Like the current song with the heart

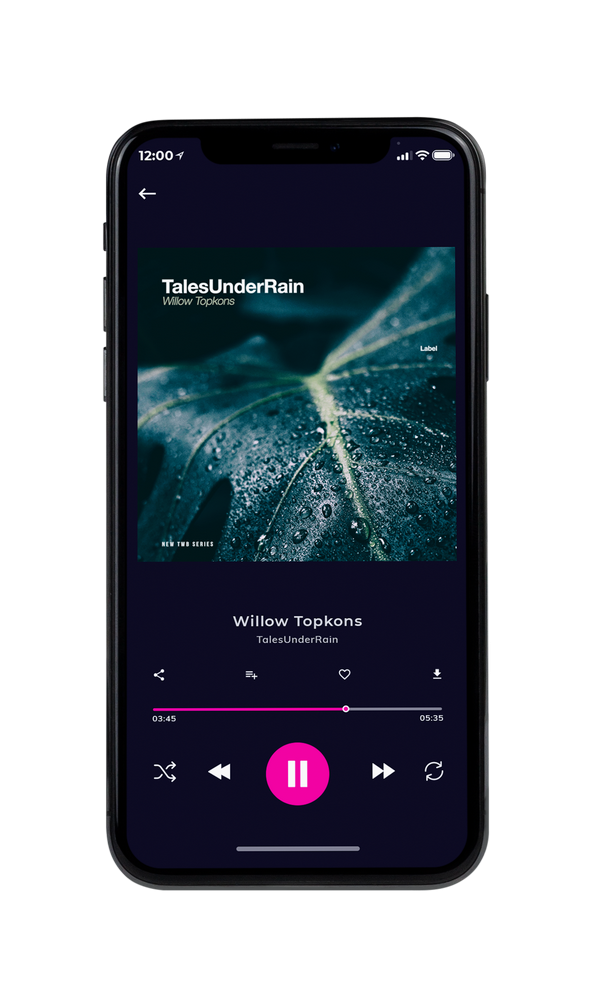coord(344,674)
